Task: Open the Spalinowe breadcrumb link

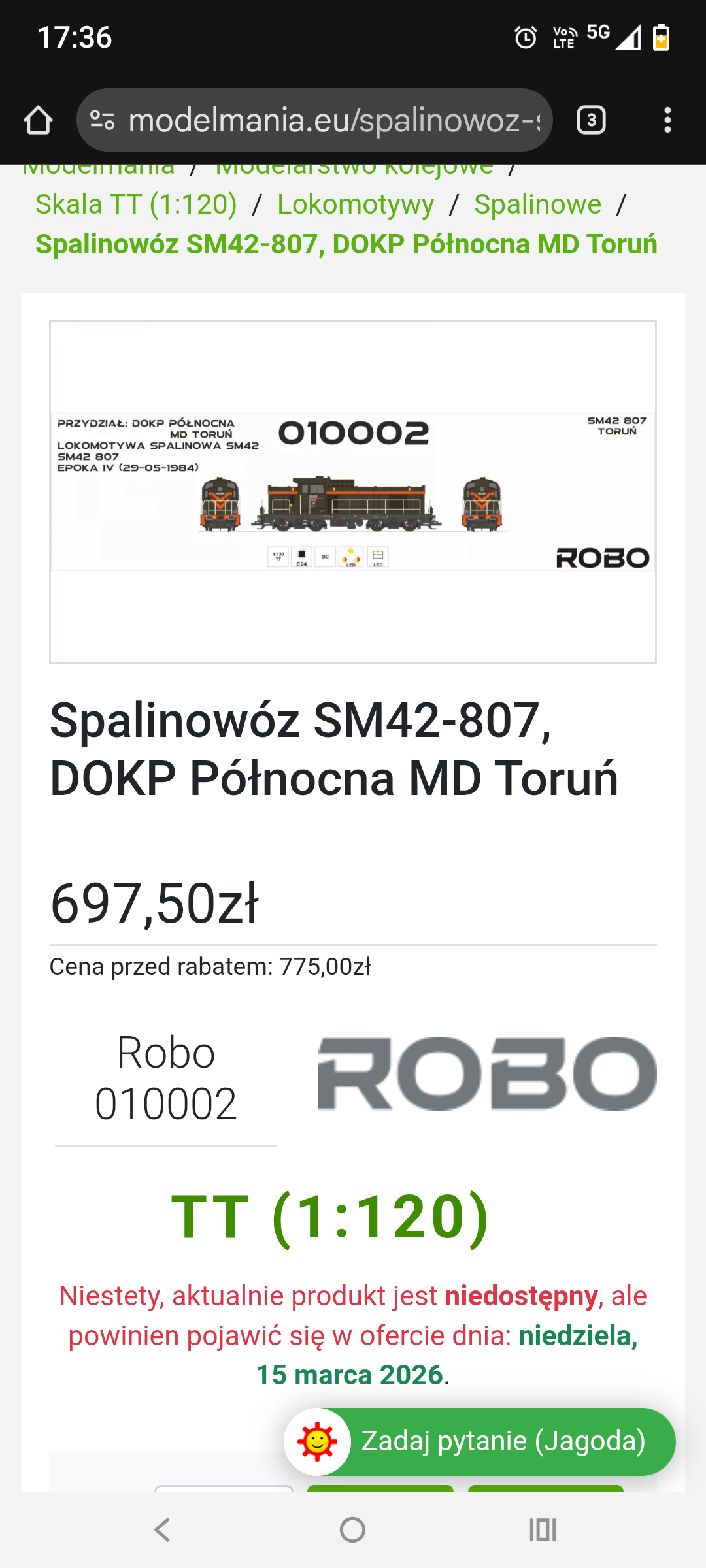Action: 537,204
